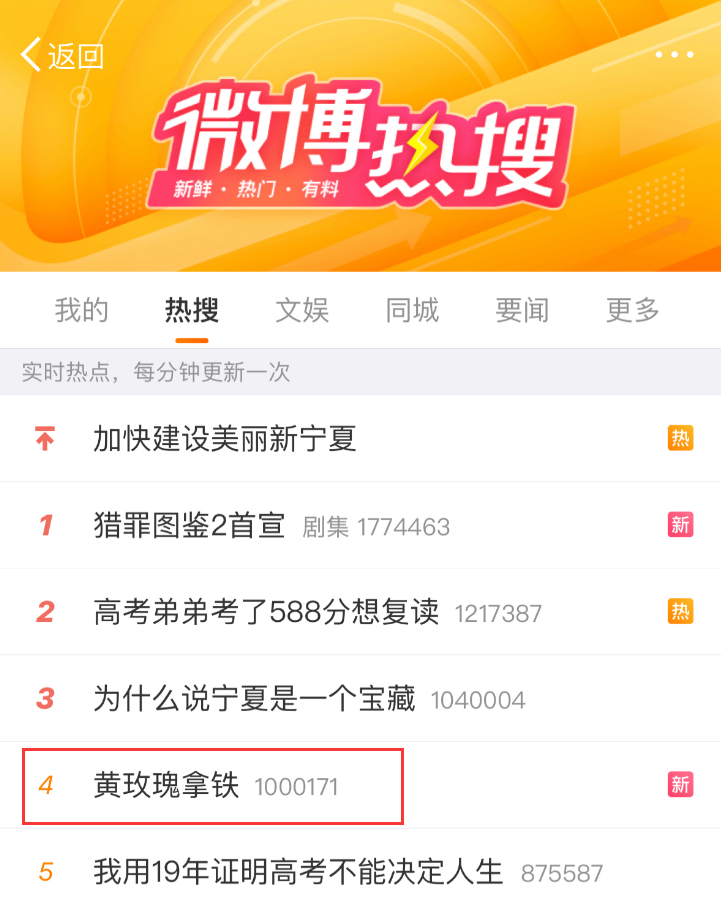The height and width of the screenshot is (907, 722).
Task: Open hot search 猎罪图鉴2首宣
Action: 190,525
